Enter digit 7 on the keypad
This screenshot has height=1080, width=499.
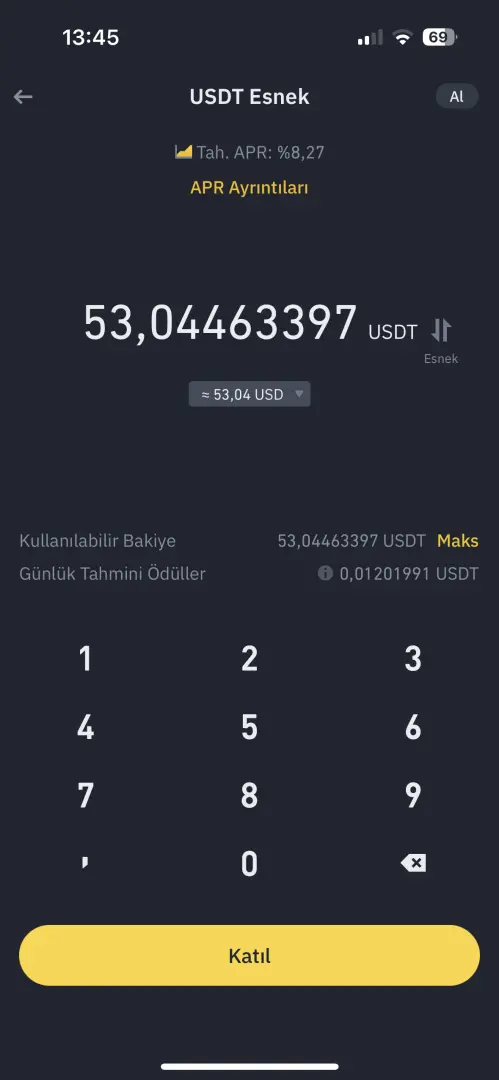(85, 796)
